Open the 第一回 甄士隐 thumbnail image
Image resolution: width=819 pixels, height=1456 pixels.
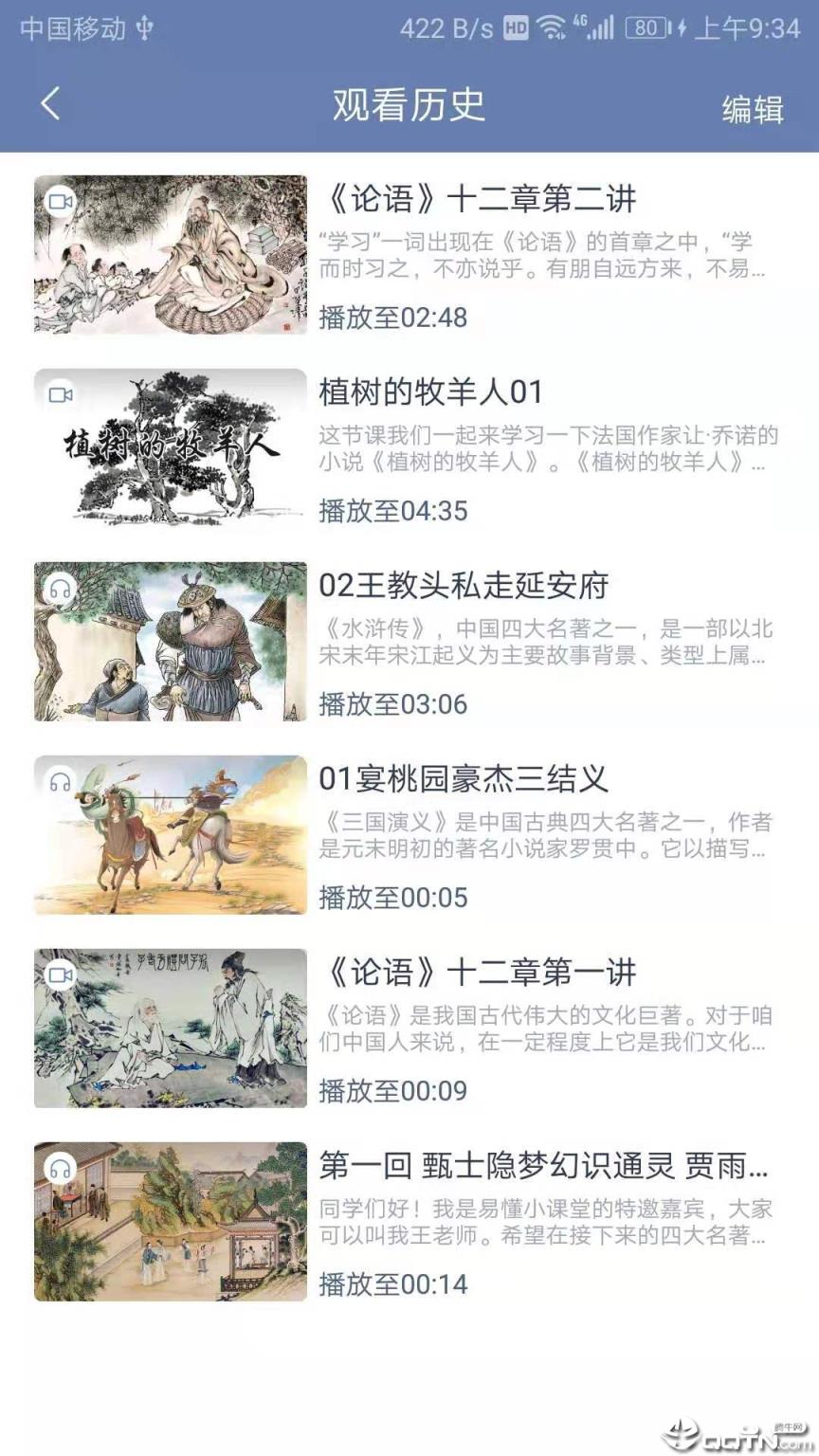[x=169, y=1221]
